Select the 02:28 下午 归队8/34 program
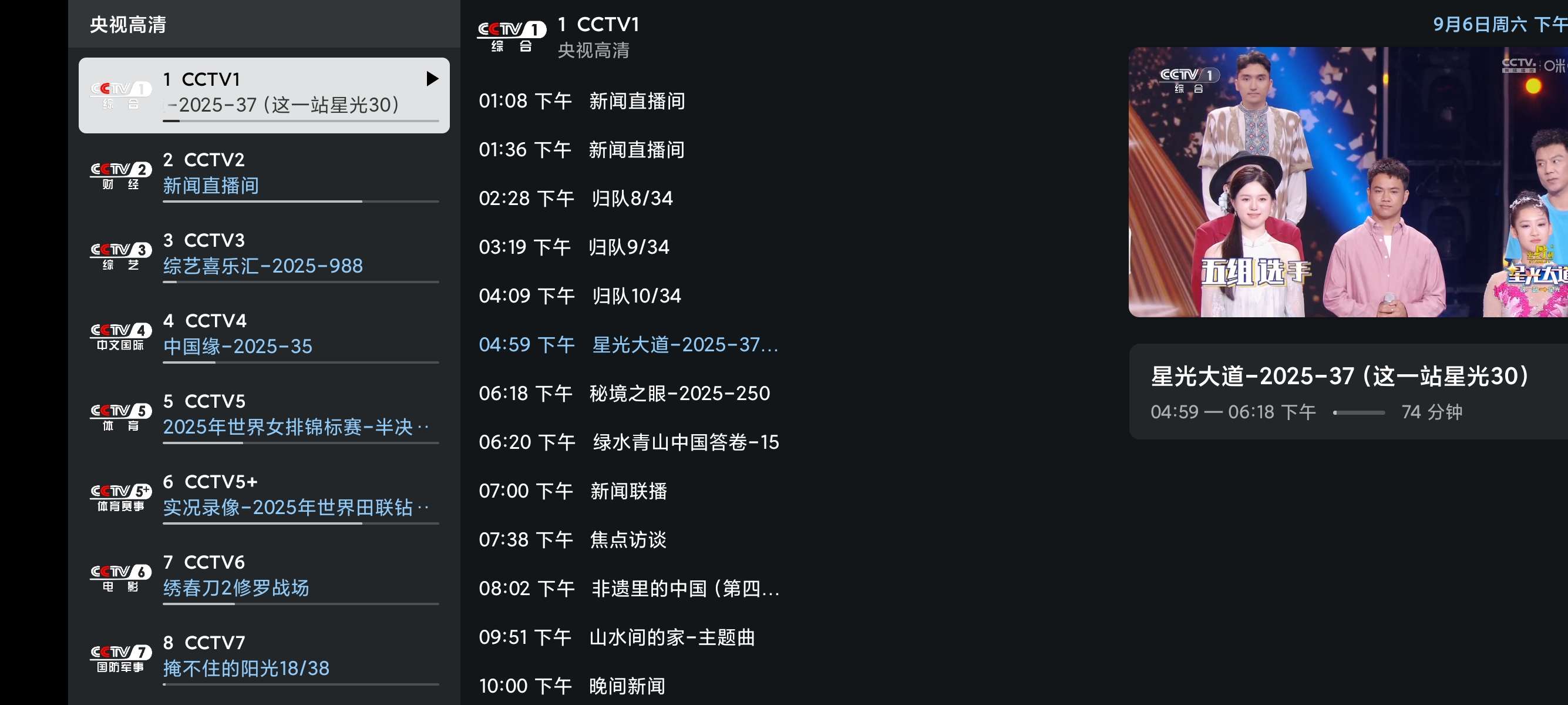The height and width of the screenshot is (705, 1568). tap(575, 199)
